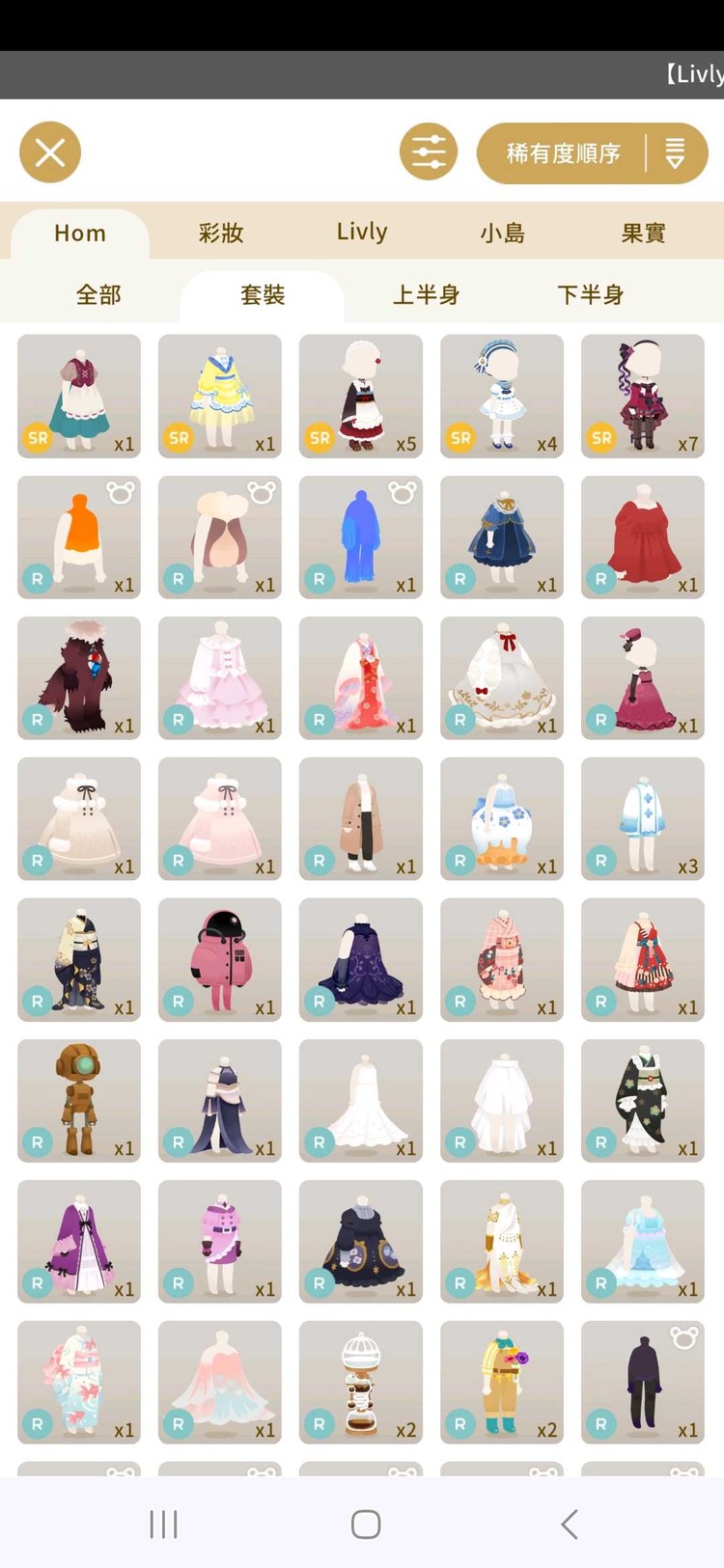Viewport: 724px width, 1568px height.
Task: Select the SR yellow dress outfit
Action: point(220,396)
